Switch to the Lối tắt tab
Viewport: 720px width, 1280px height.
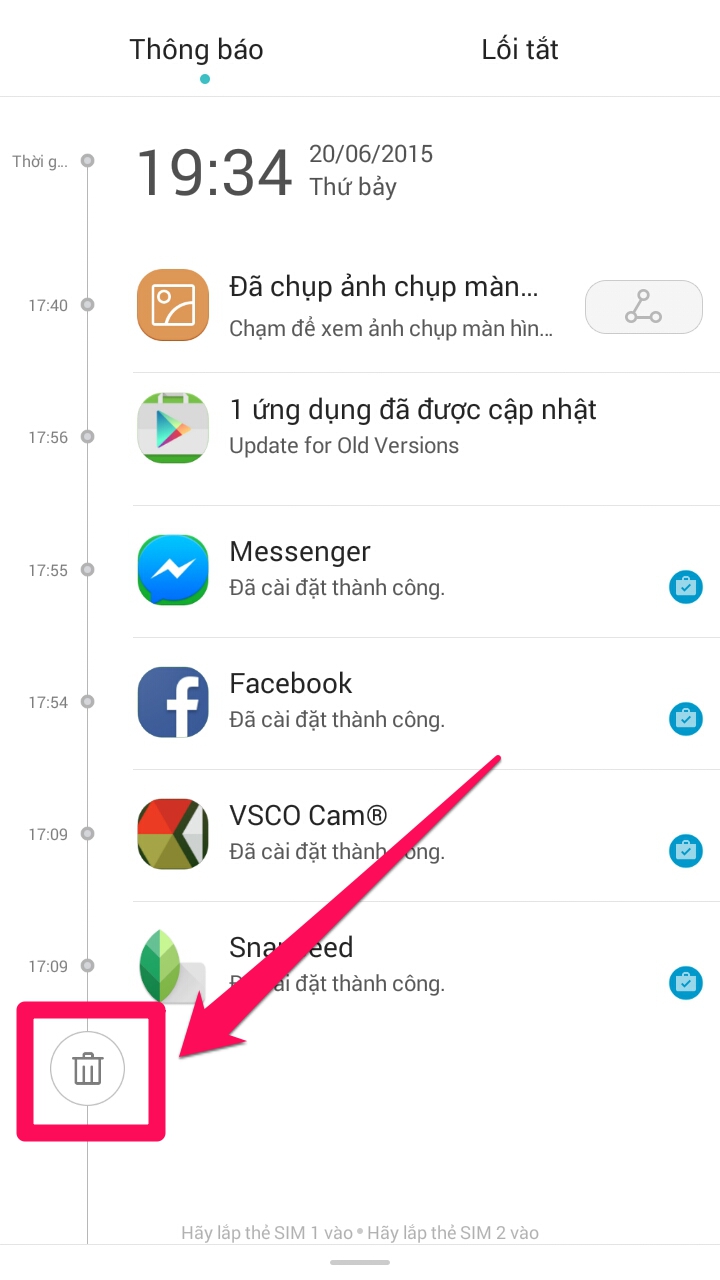point(520,49)
